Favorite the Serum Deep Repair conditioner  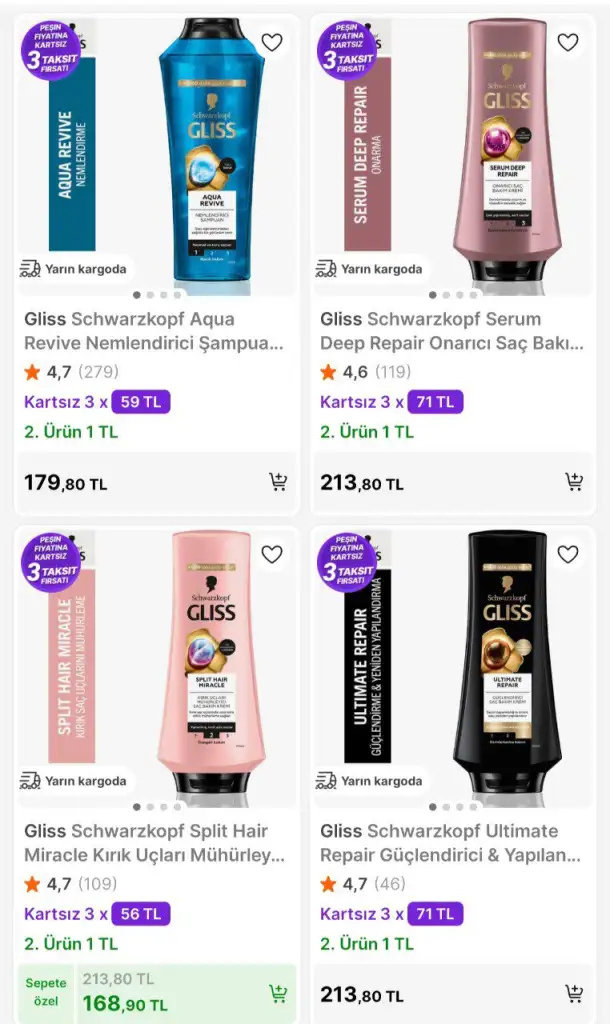click(x=568, y=42)
